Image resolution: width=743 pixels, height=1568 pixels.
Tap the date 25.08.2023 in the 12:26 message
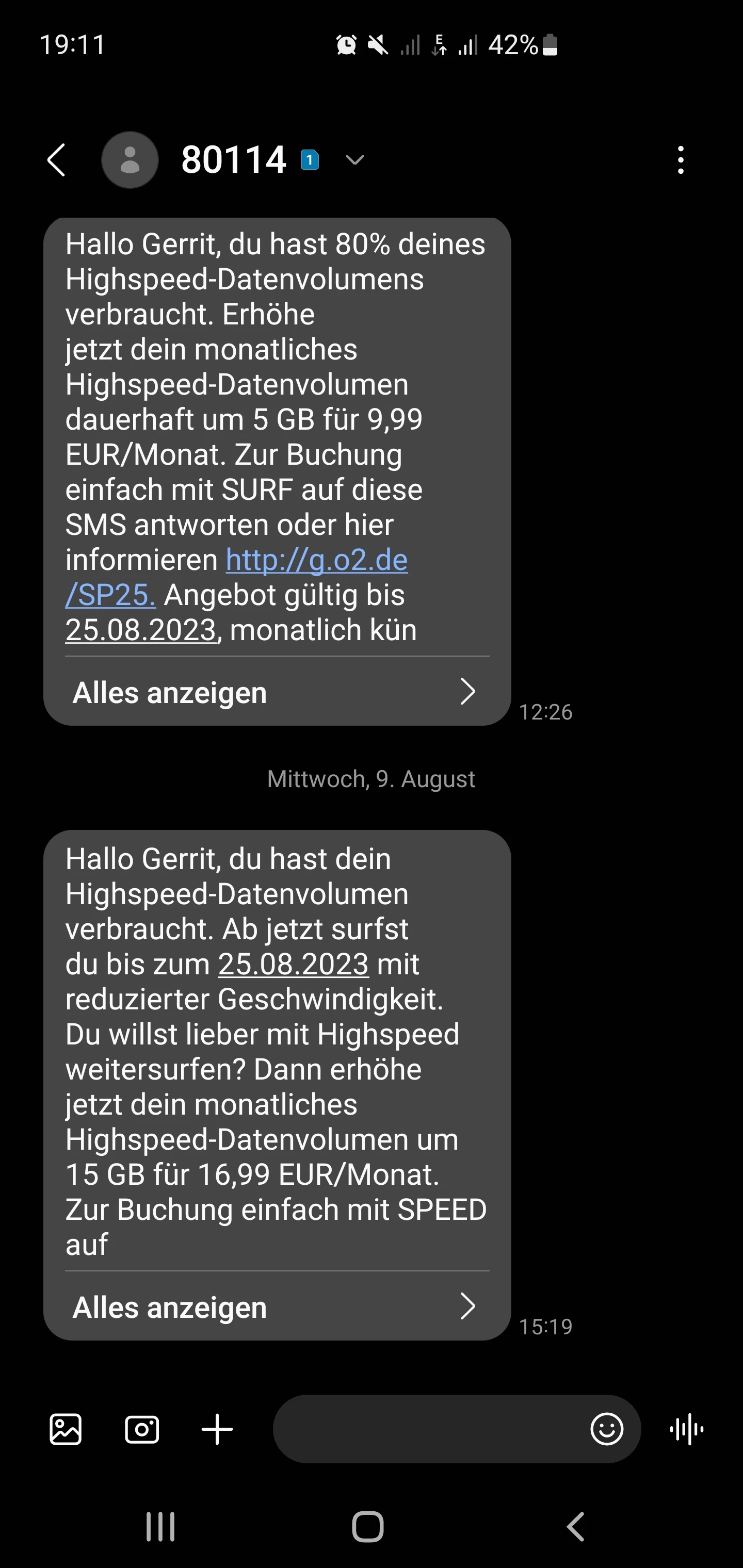tap(141, 631)
